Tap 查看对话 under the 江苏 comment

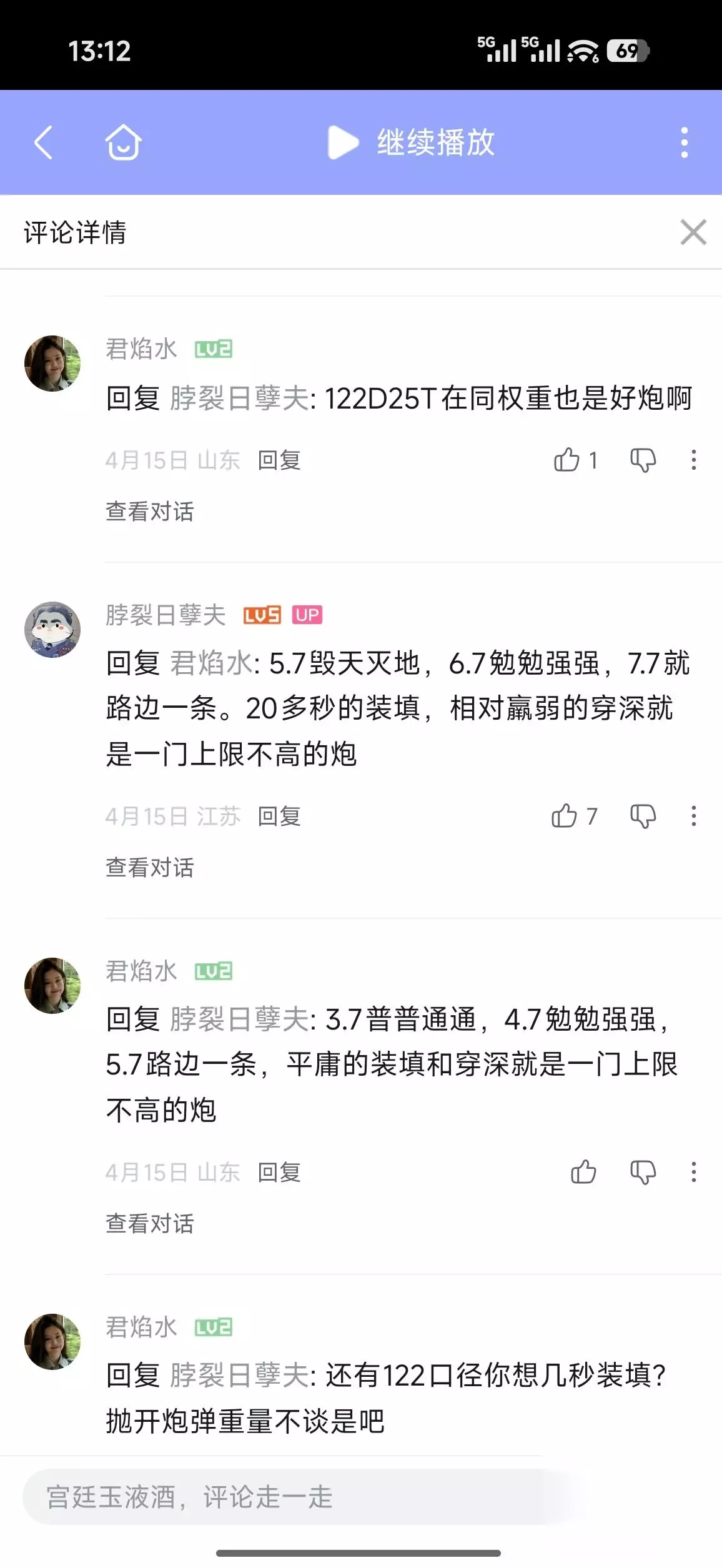click(x=150, y=868)
